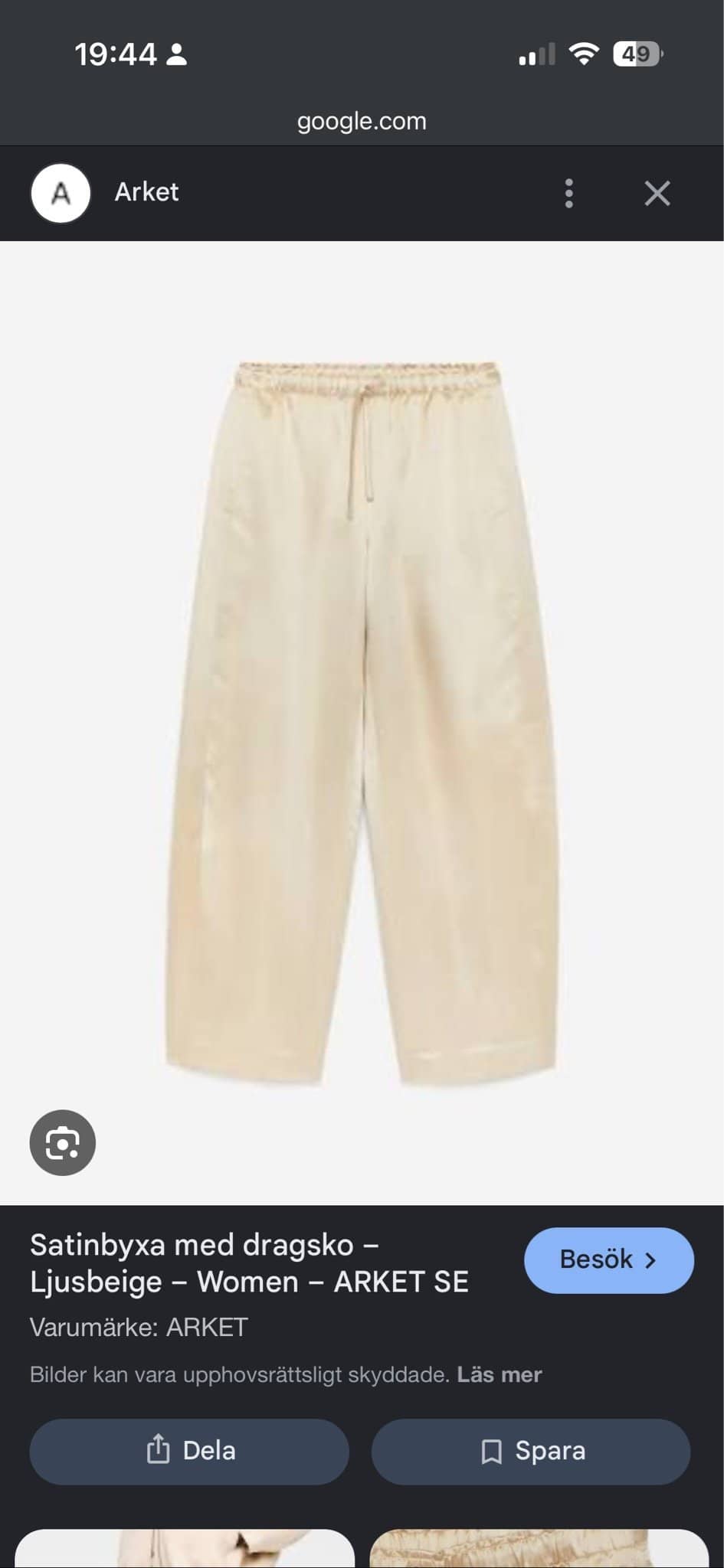724x1568 pixels.
Task: Dismiss the image viewer with the X
Action: pyautogui.click(x=657, y=194)
